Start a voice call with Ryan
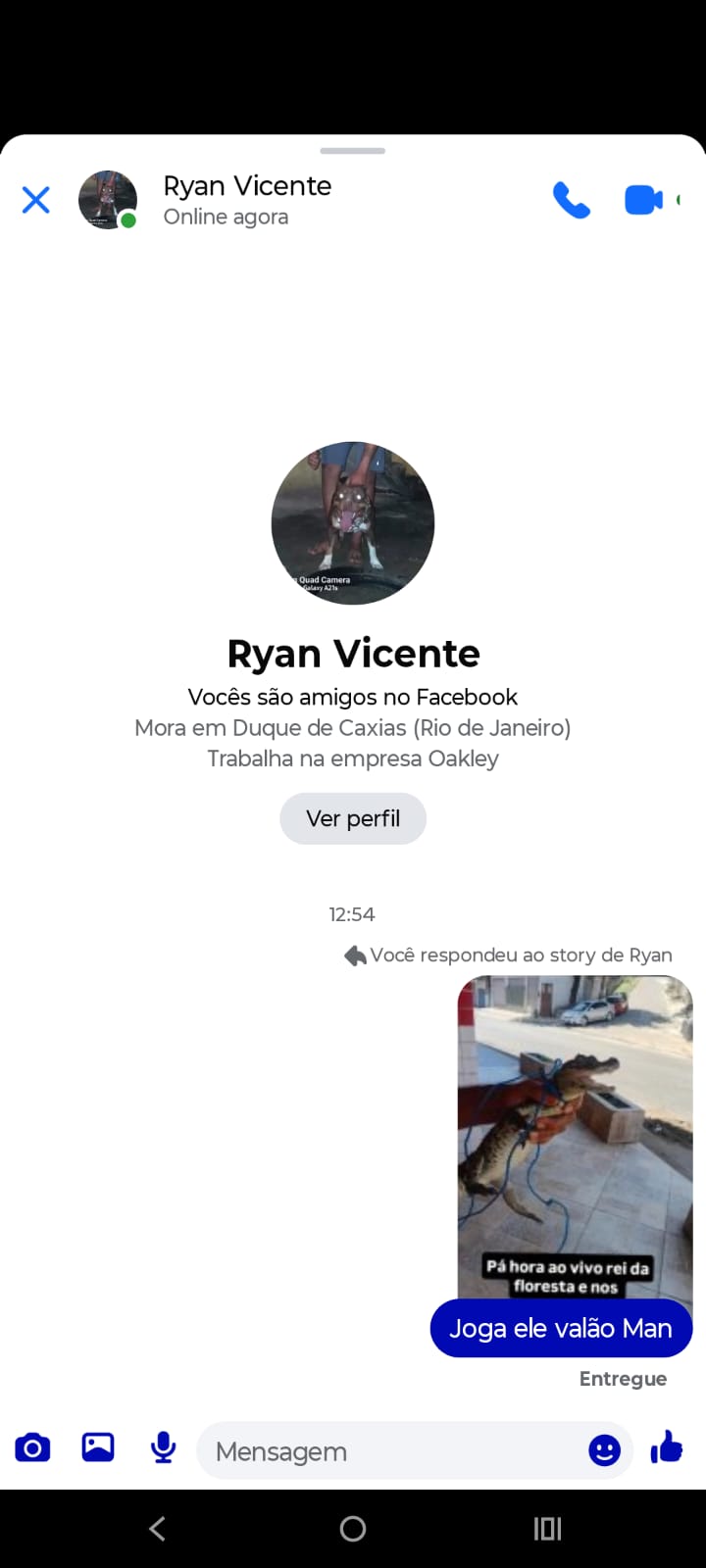This screenshot has height=1568, width=706. [572, 200]
